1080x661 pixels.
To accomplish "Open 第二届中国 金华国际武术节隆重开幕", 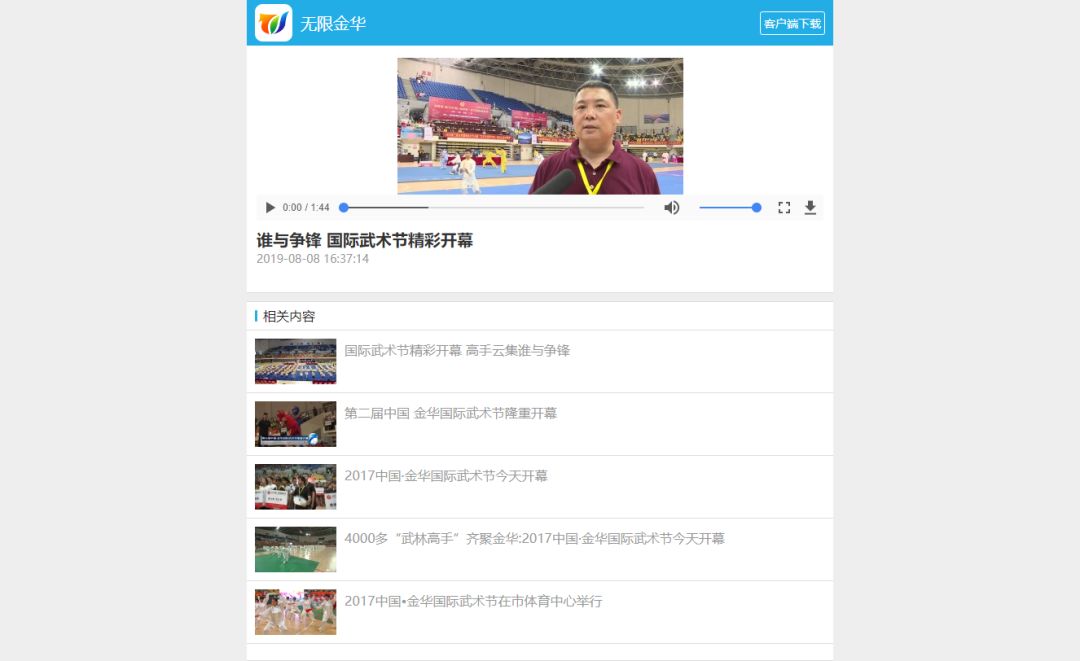I will tap(450, 414).
